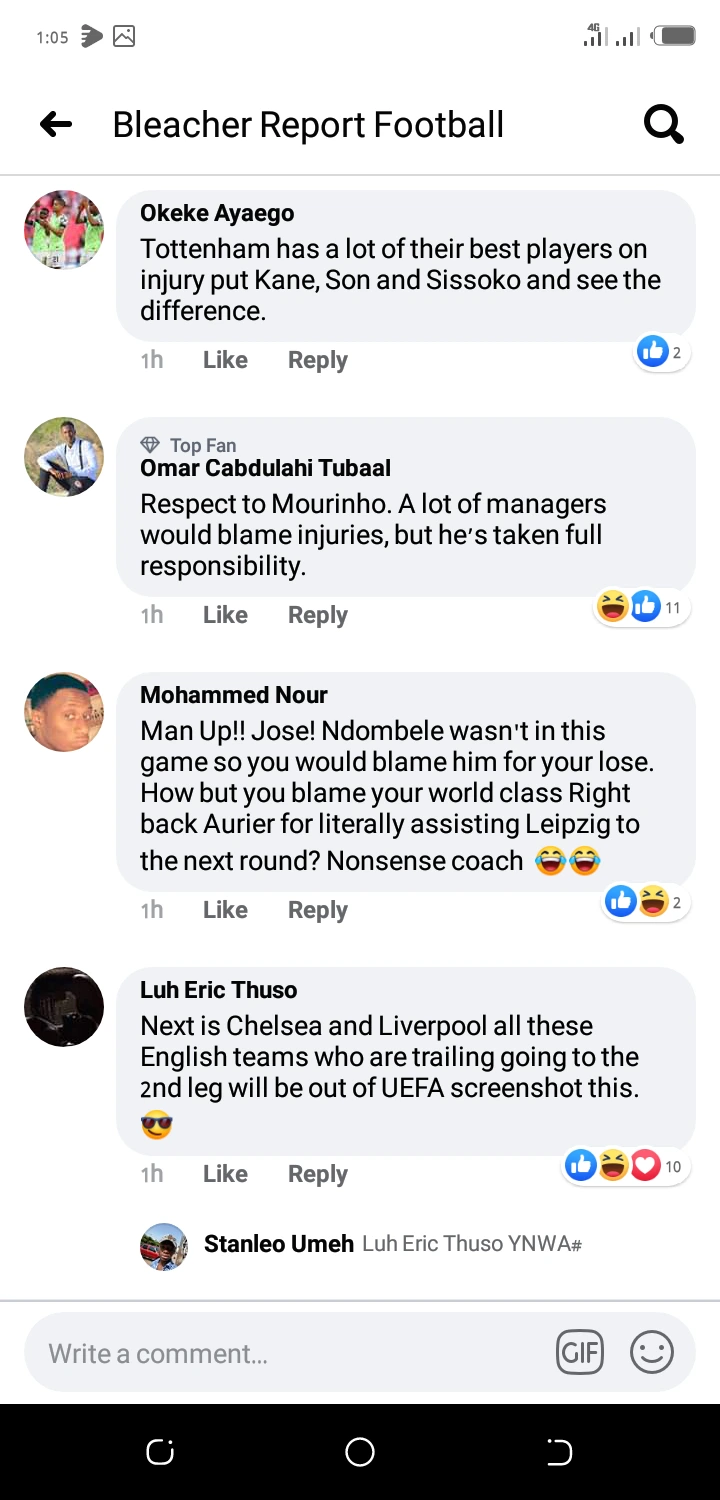The image size is (720, 1500).
Task: Like Okeke Ayaego's comment
Action: (225, 360)
